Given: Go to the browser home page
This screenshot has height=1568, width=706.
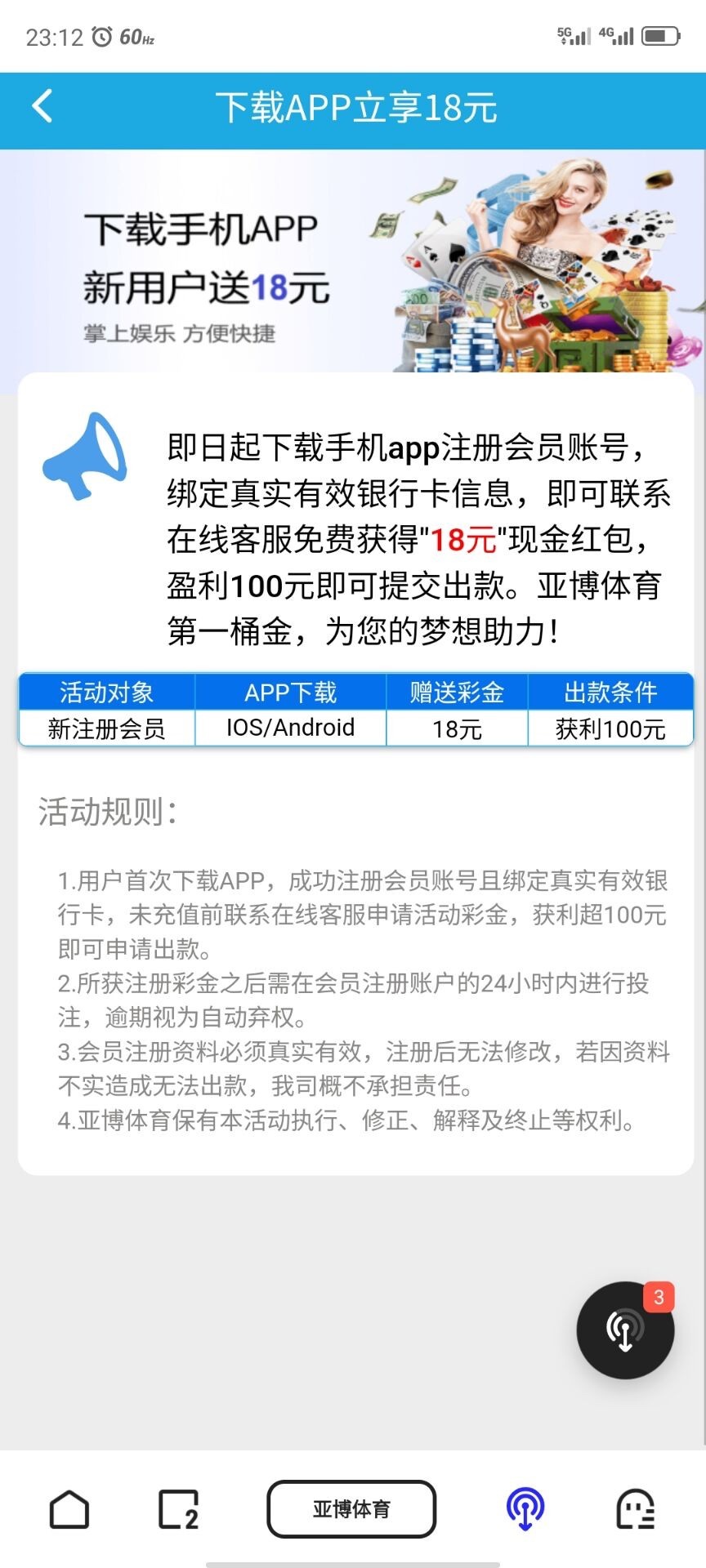Looking at the screenshot, I should 69,1508.
